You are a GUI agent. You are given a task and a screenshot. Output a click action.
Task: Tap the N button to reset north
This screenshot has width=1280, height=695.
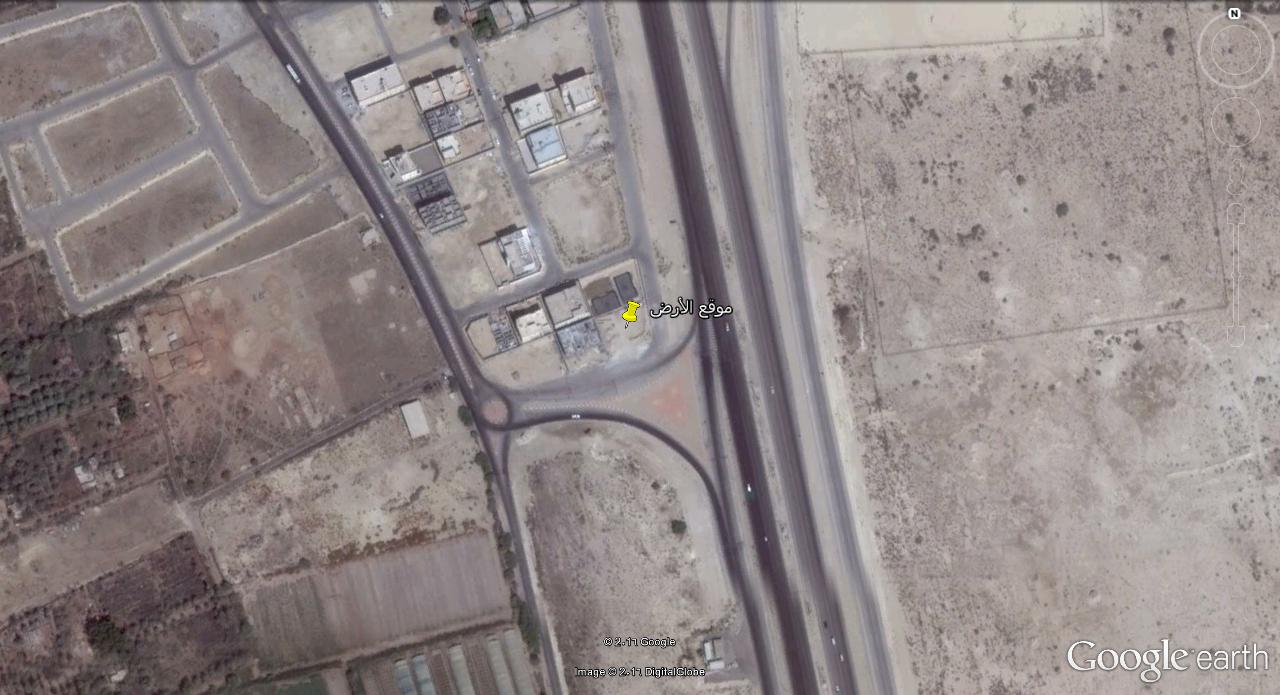click(x=1234, y=14)
